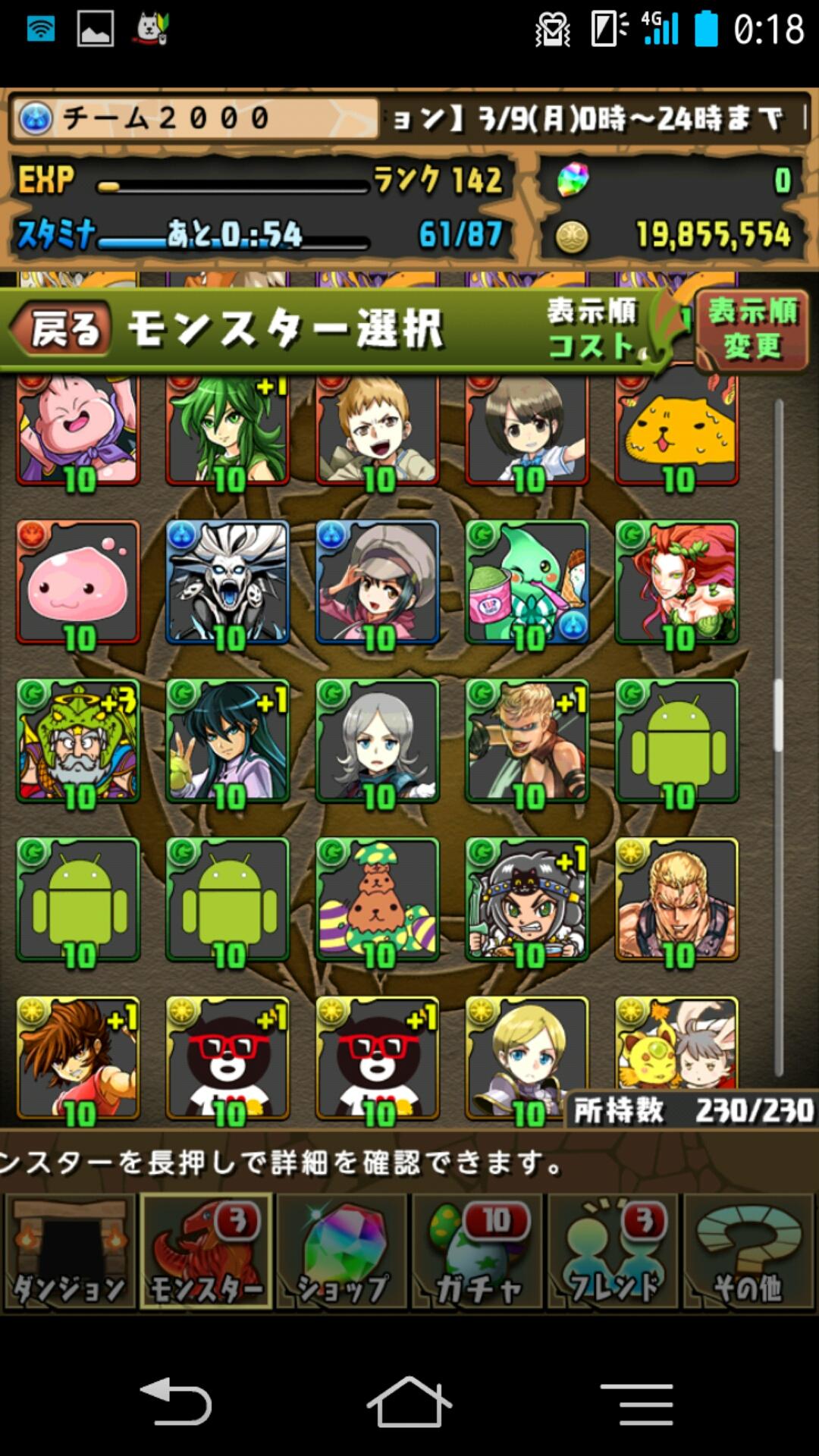Open the ガチャ tab

point(478,1253)
